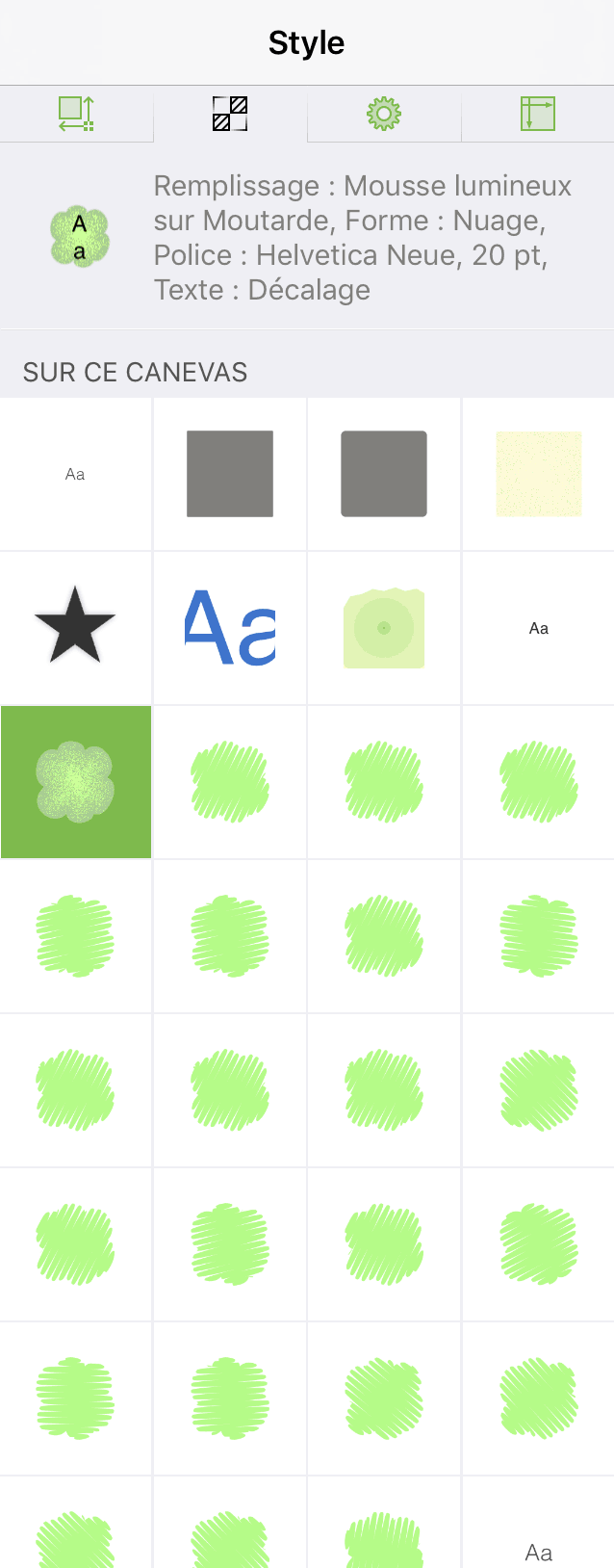Open the gear properties tab
This screenshot has height=1568, width=614.
384,114
